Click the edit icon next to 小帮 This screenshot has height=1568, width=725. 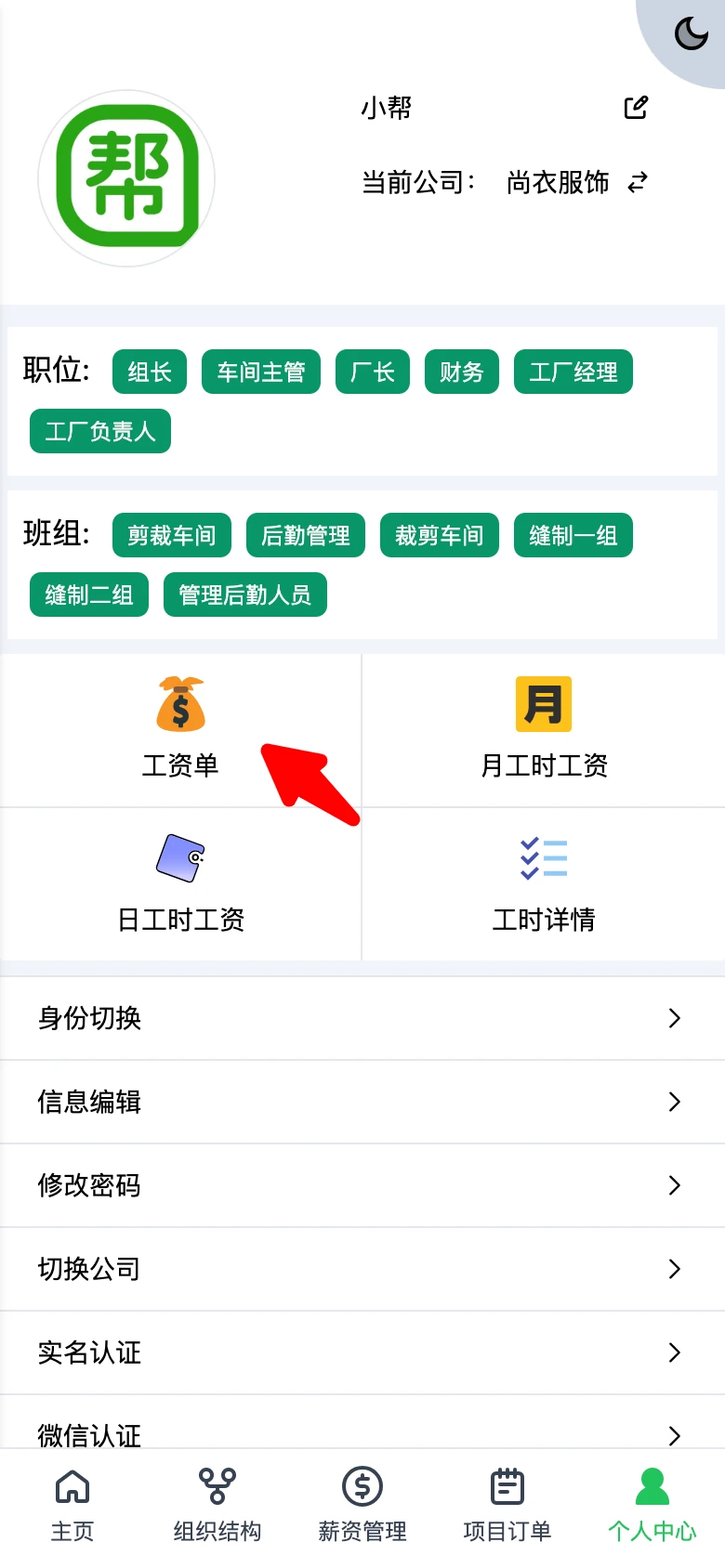coord(635,108)
